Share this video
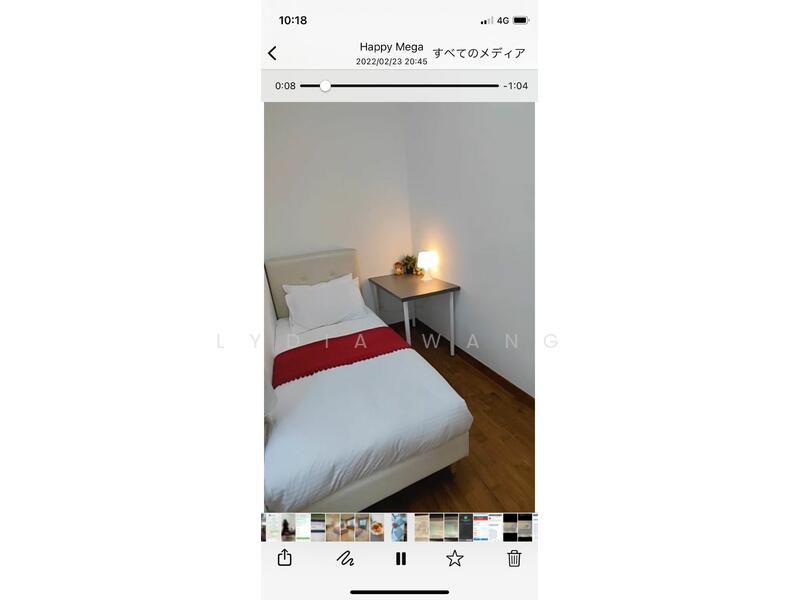 (284, 558)
